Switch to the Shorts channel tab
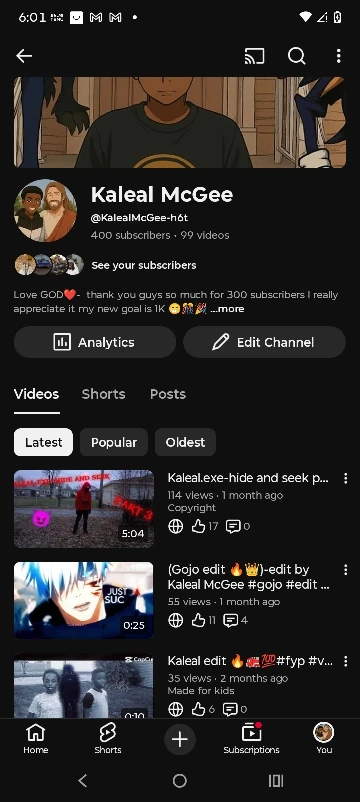The height and width of the screenshot is (802, 360). point(103,394)
